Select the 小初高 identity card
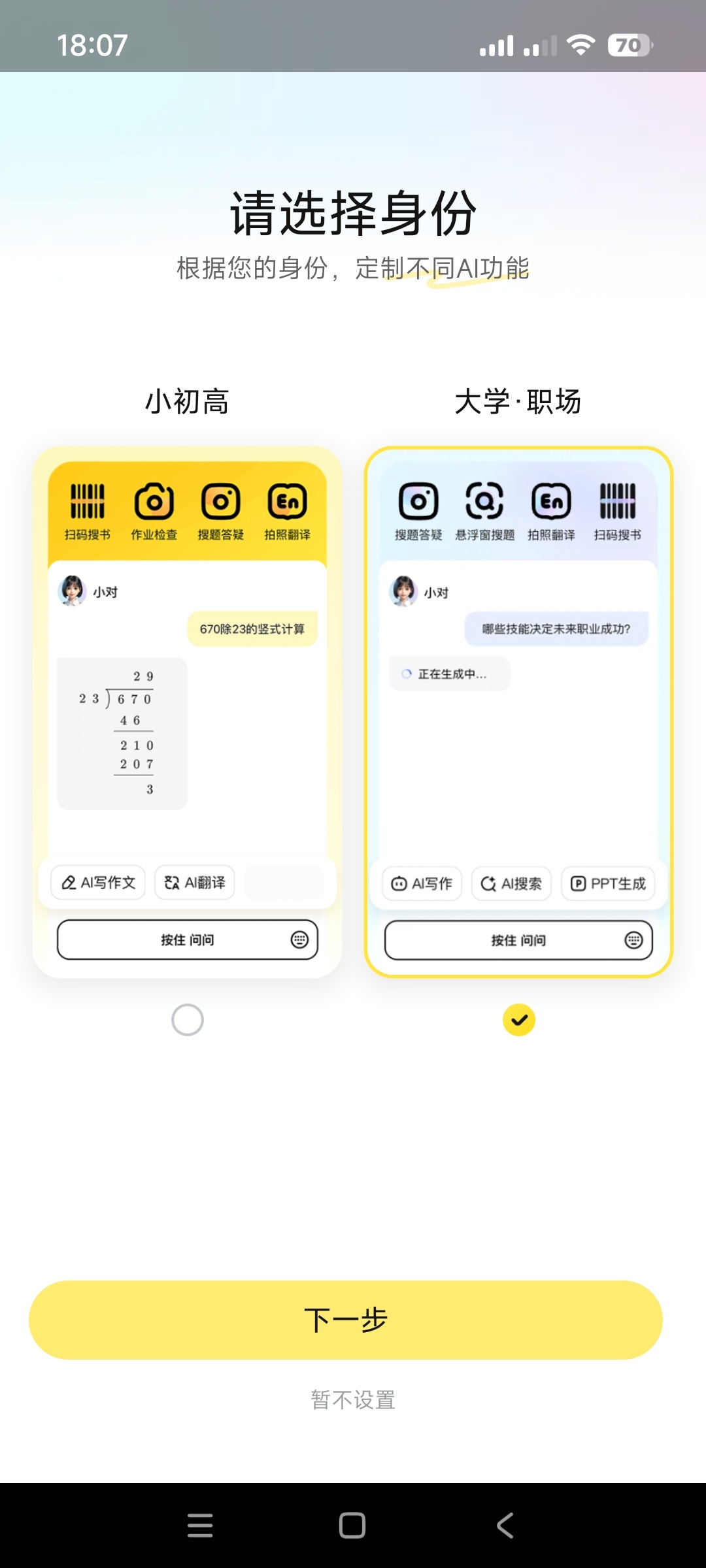The image size is (706, 1568). pos(187,712)
